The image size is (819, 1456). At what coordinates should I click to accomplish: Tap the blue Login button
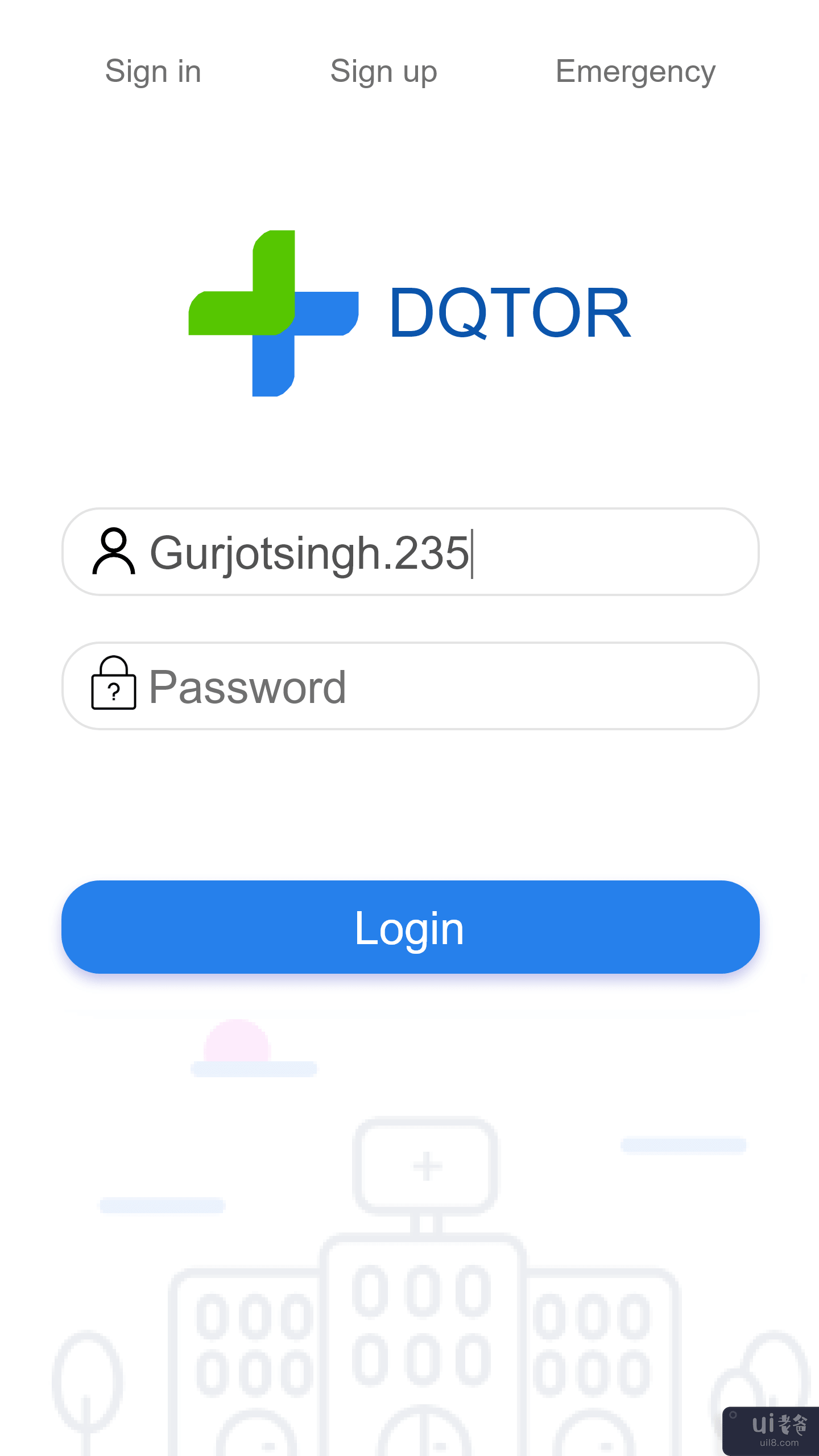pos(409,927)
